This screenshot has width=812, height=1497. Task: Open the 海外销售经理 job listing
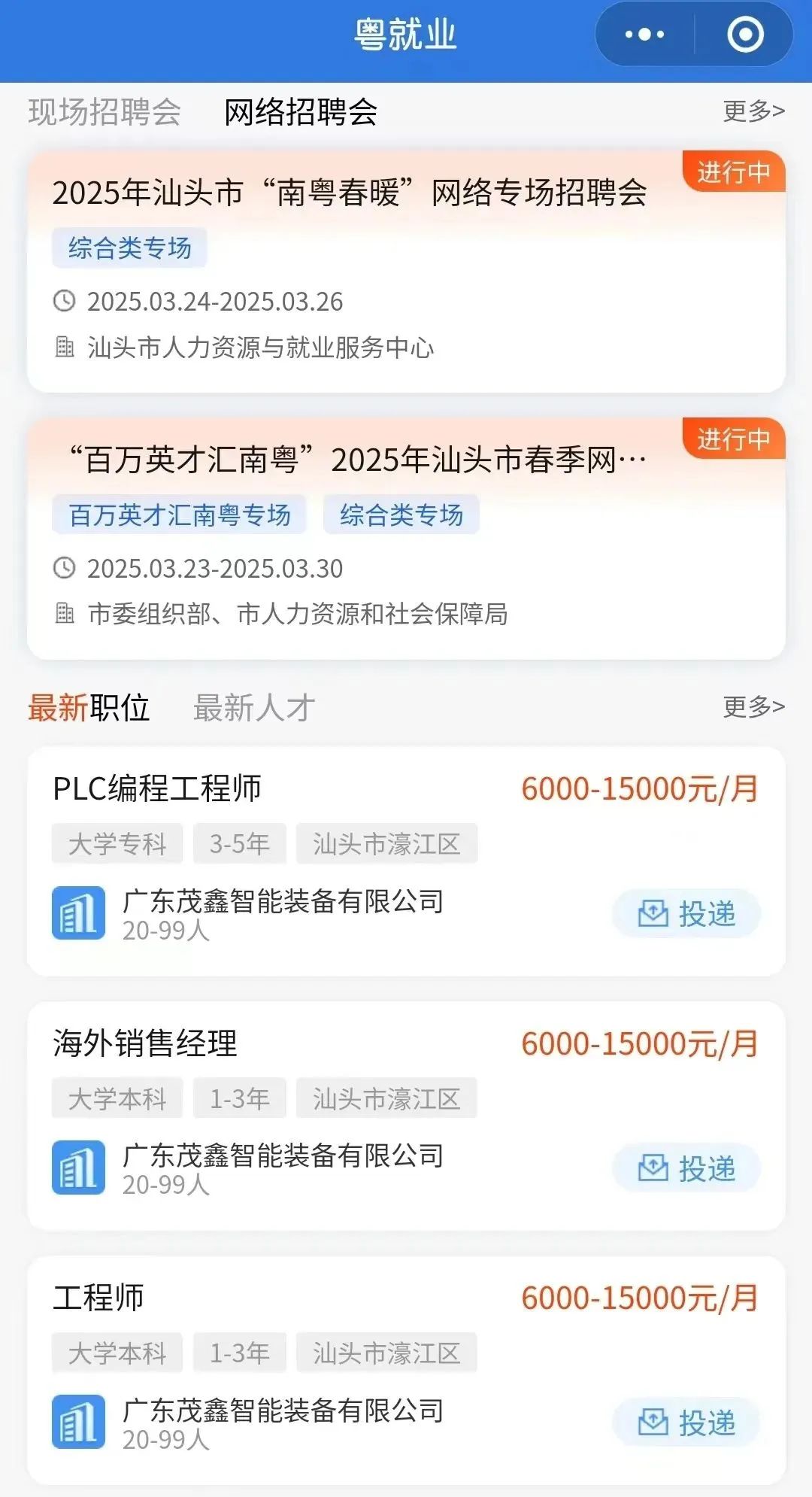pos(145,1043)
